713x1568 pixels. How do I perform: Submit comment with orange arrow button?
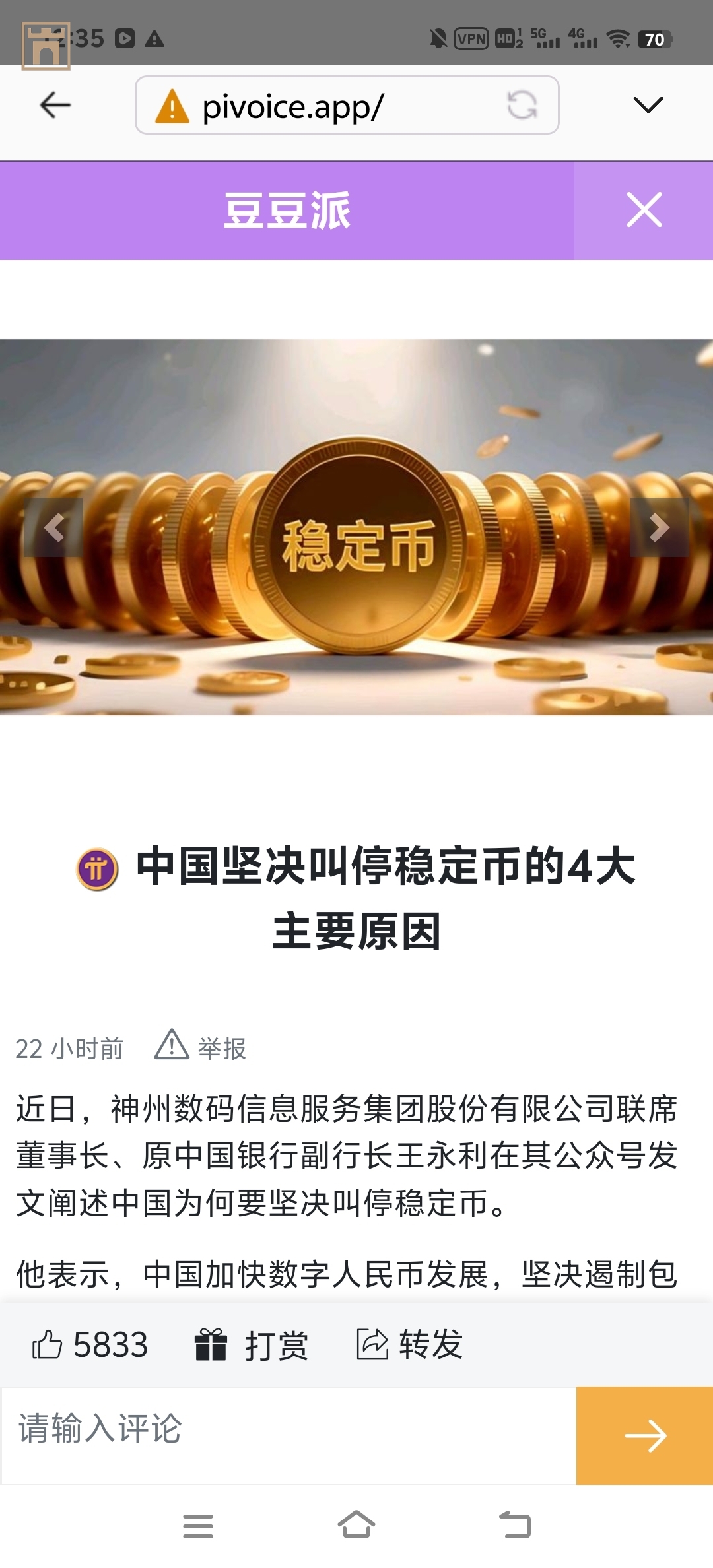(x=644, y=1435)
